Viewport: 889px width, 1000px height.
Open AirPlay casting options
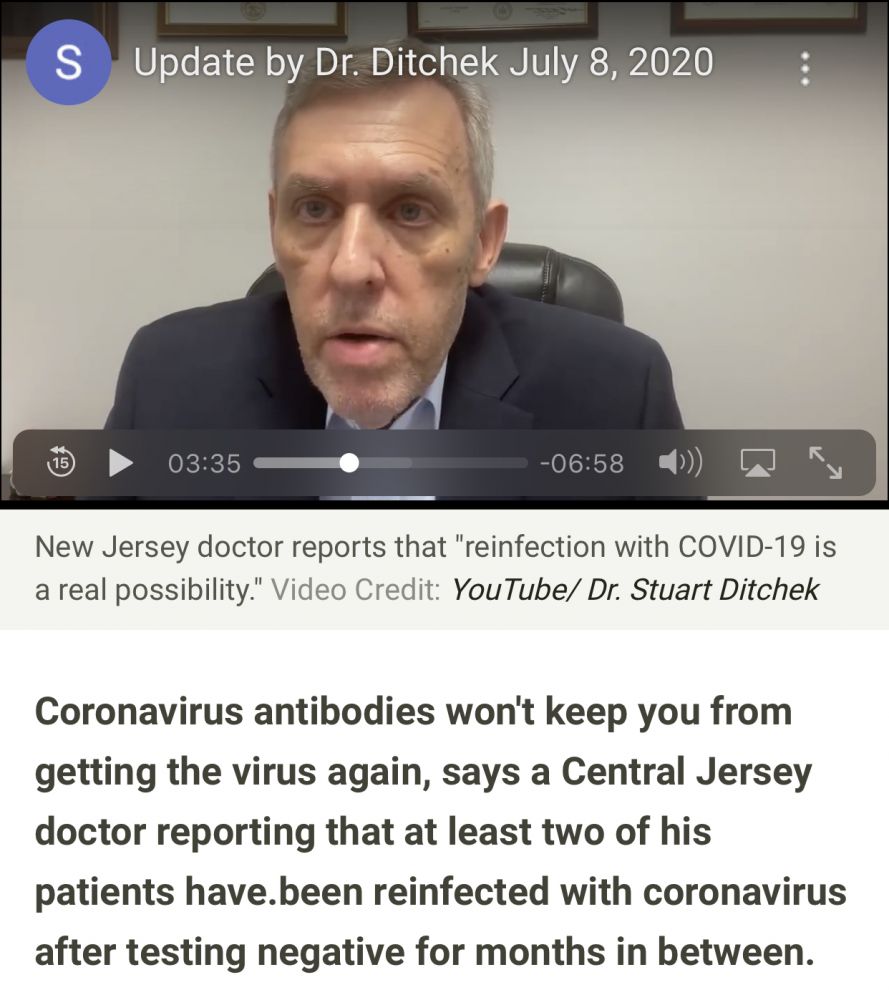click(x=757, y=463)
